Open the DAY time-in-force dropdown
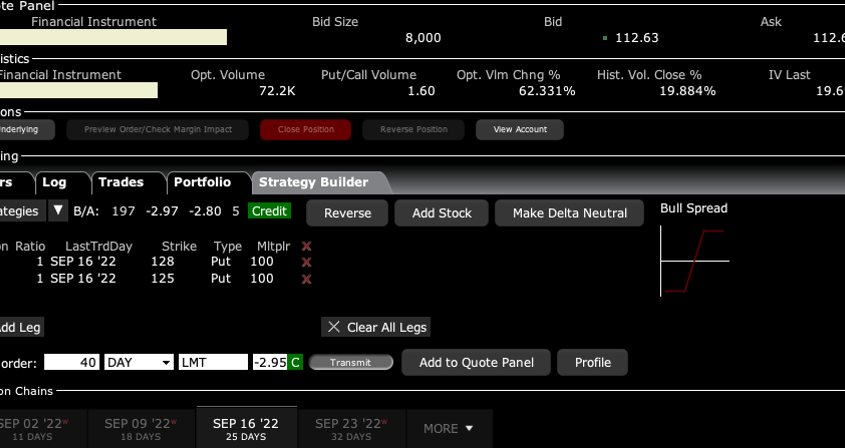Viewport: 845px width, 448px height. click(139, 362)
